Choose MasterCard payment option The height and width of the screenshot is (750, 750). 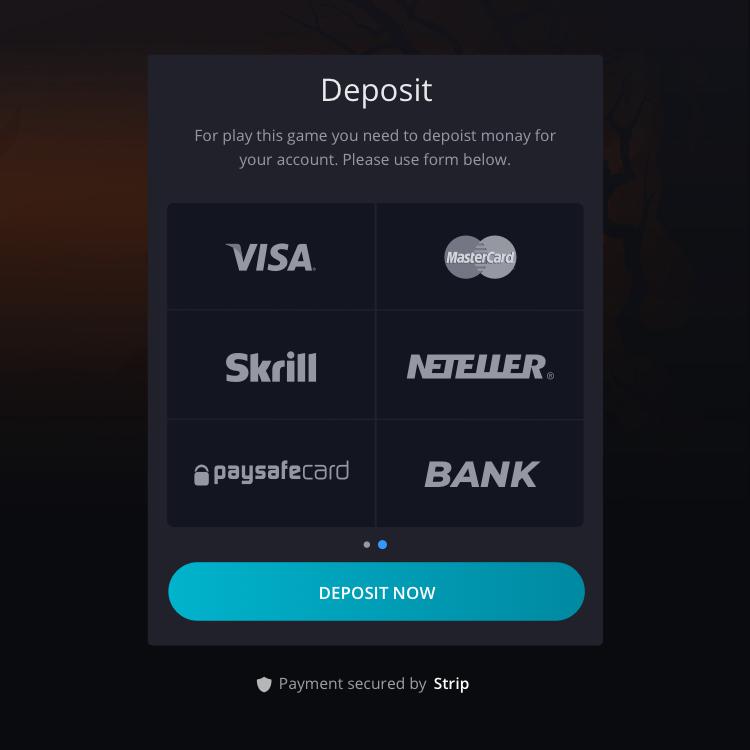[480, 257]
